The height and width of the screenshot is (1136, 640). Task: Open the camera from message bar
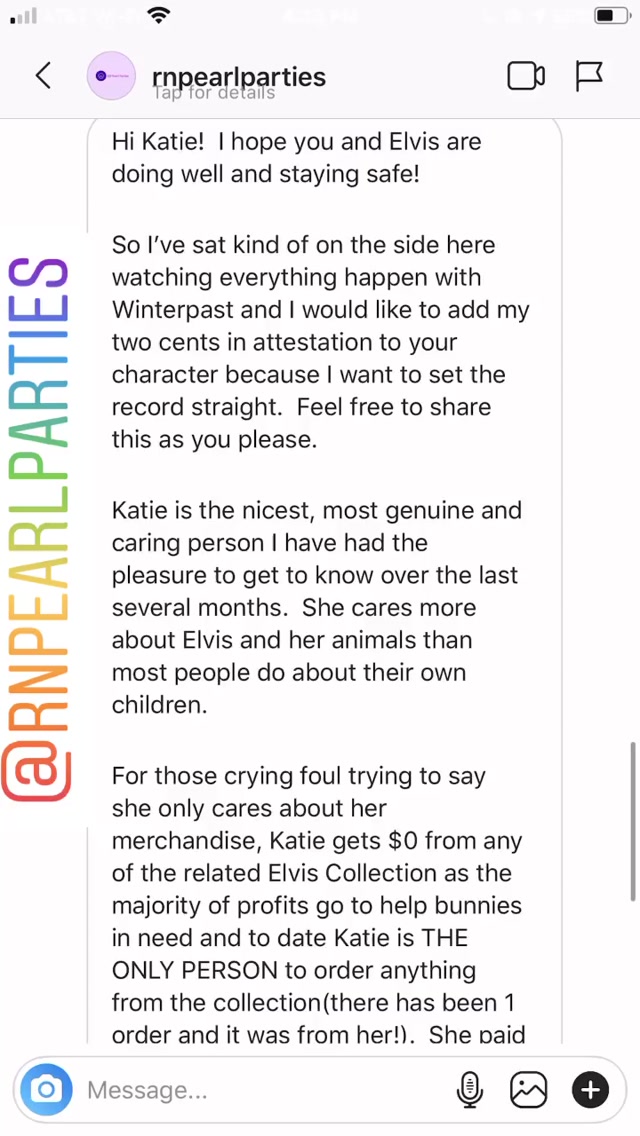[46, 1089]
